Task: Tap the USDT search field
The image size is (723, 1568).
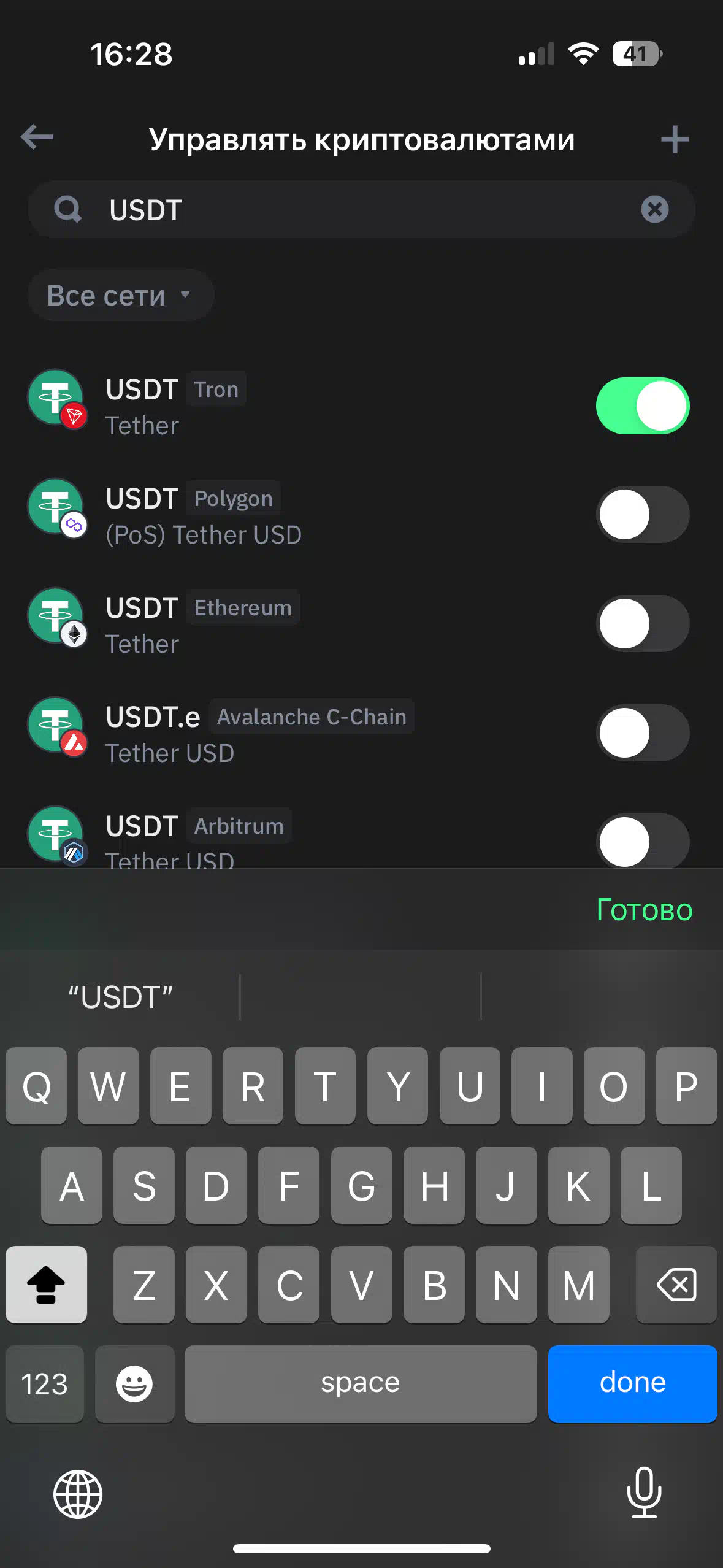Action: pos(361,209)
